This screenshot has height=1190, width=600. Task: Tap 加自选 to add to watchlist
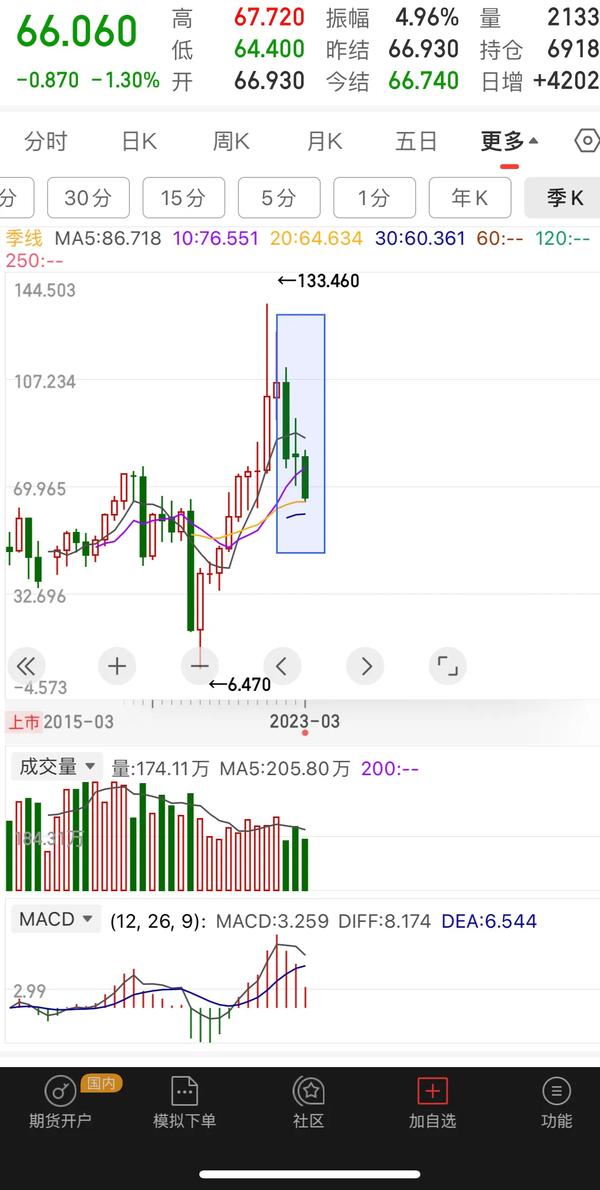click(x=432, y=1103)
